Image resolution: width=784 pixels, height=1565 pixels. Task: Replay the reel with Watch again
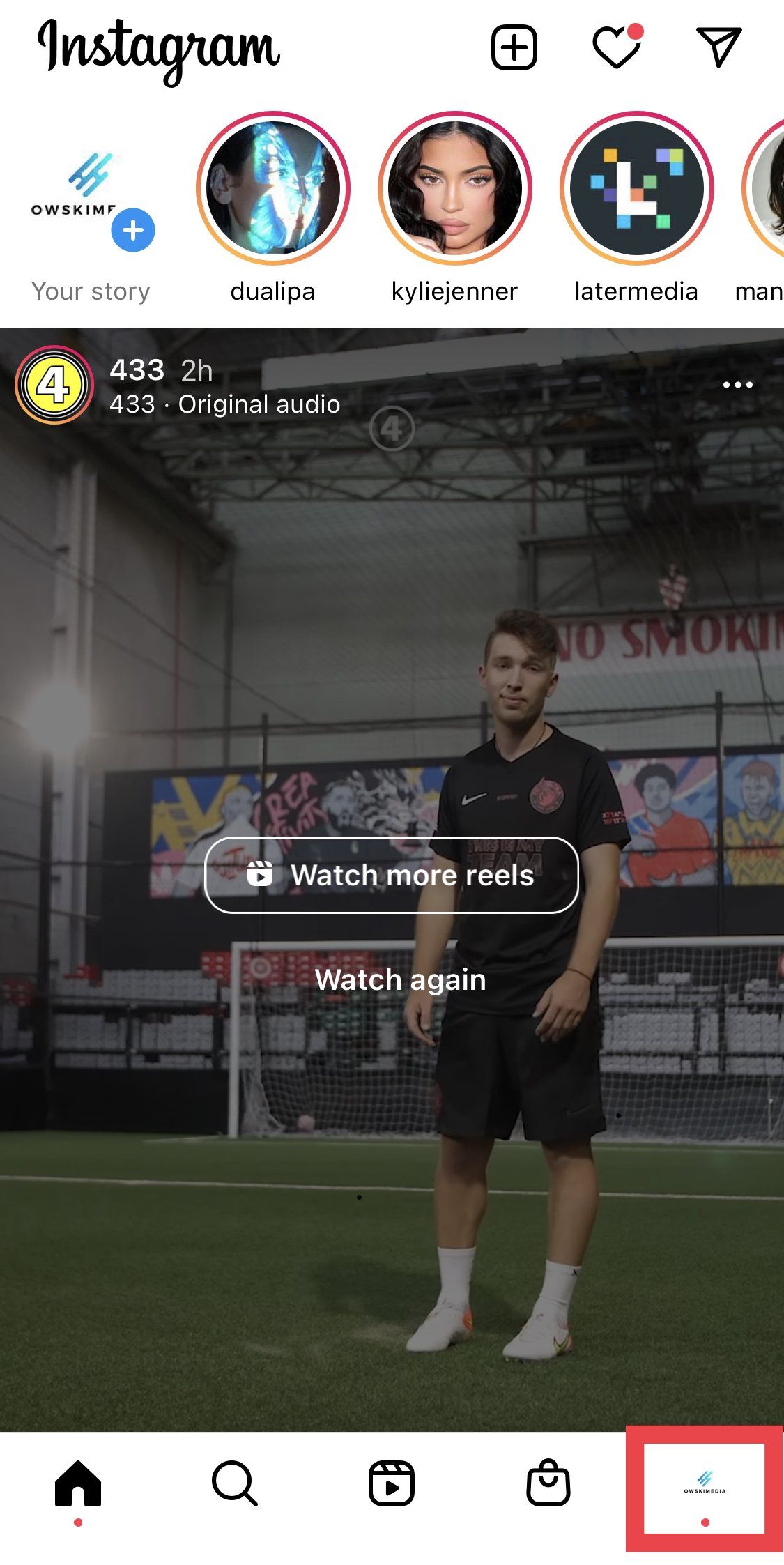[x=400, y=979]
